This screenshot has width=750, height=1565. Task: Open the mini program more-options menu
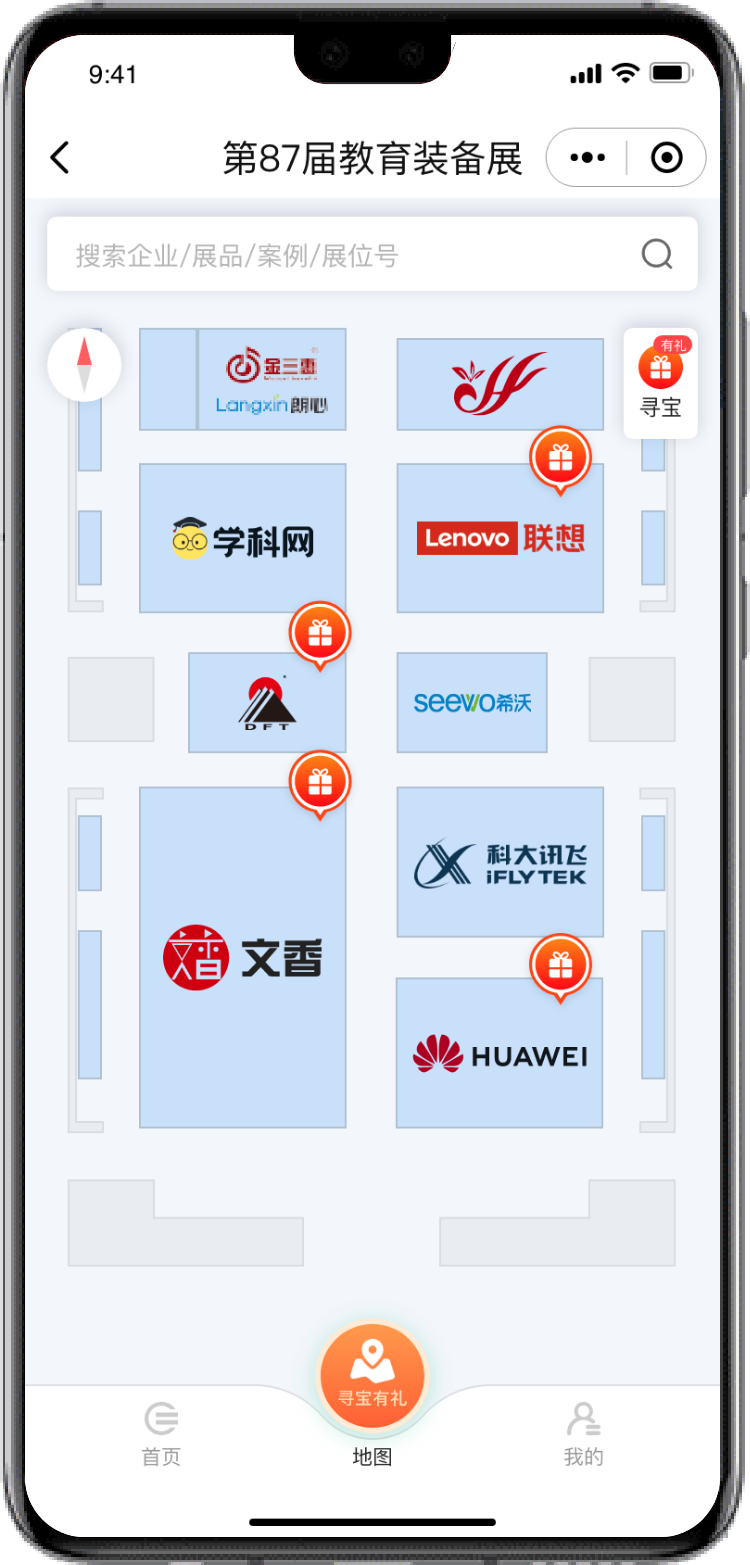(587, 158)
